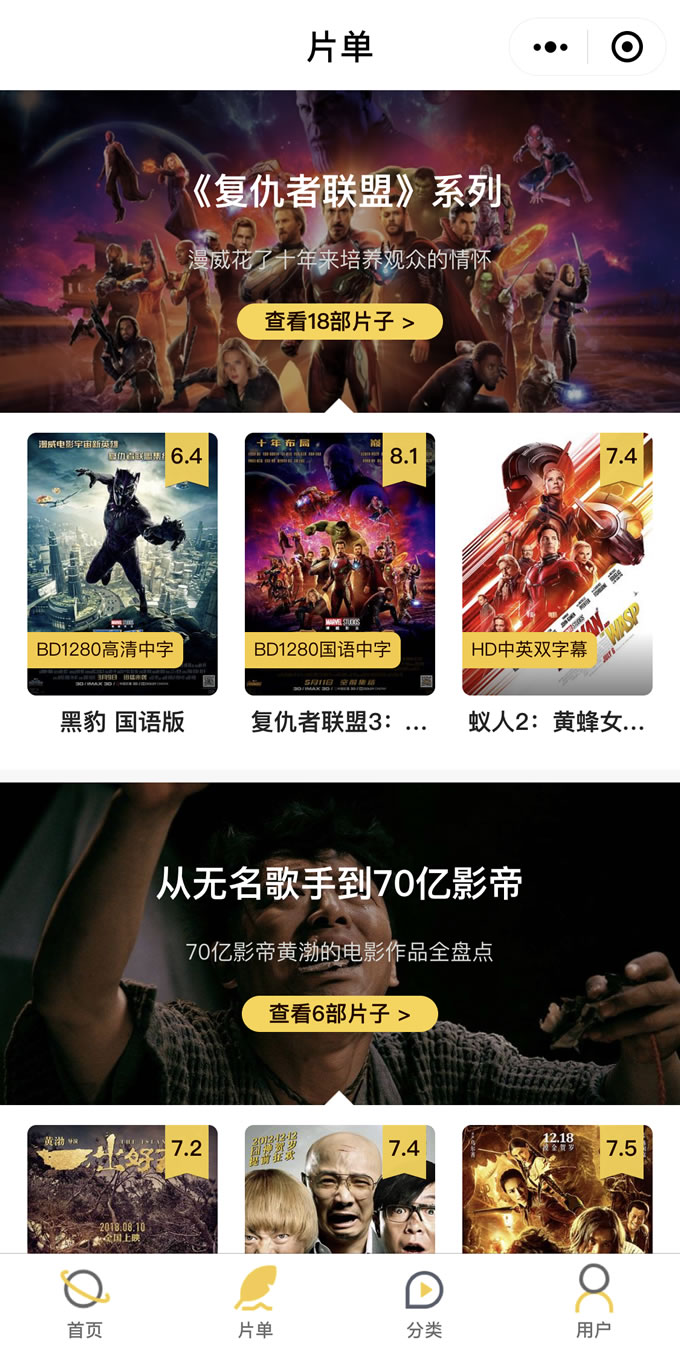Tap 查看6部片子 button
This screenshot has height=1362, width=680.
340,1014
